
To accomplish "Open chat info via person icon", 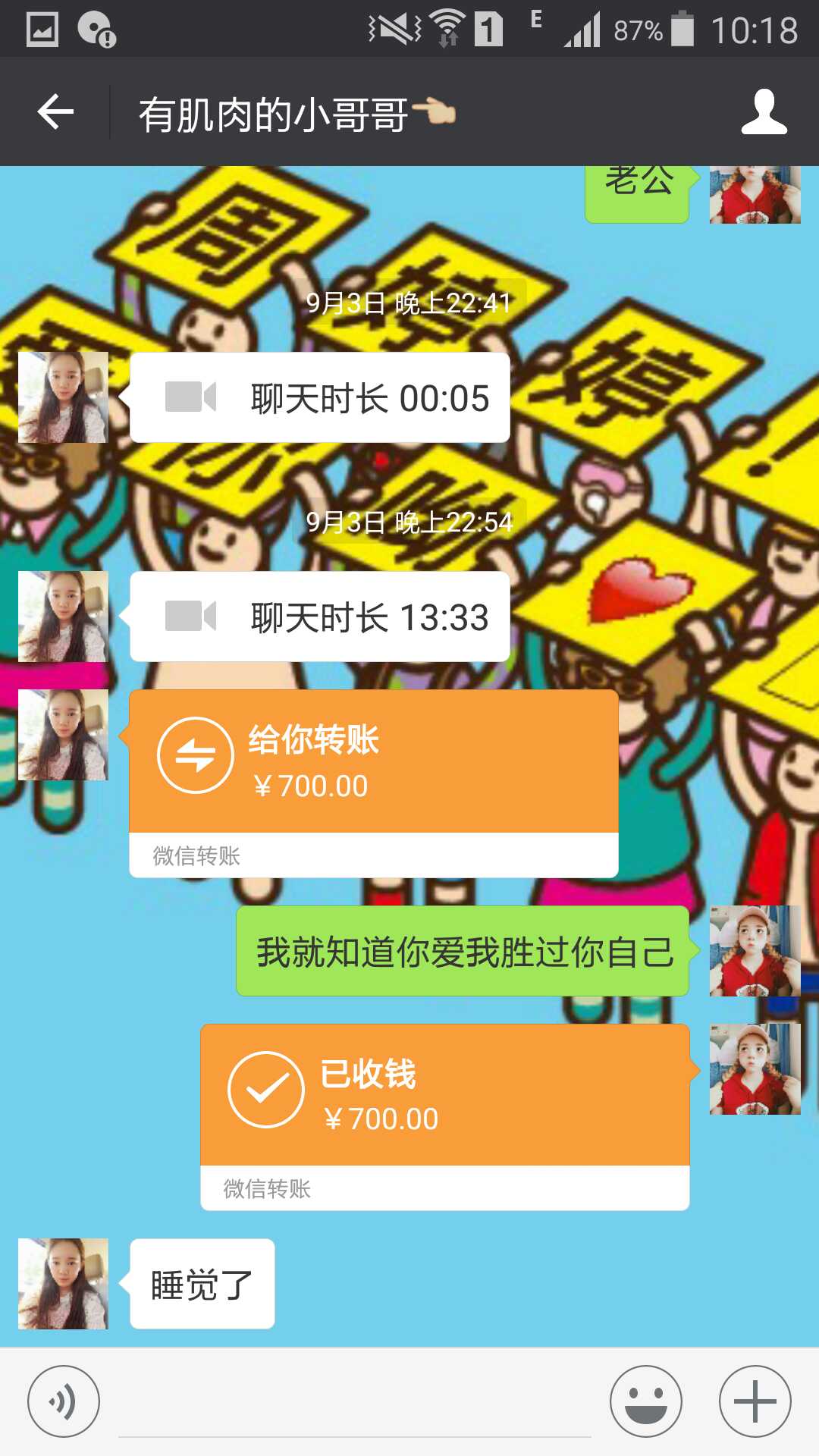I will (764, 112).
